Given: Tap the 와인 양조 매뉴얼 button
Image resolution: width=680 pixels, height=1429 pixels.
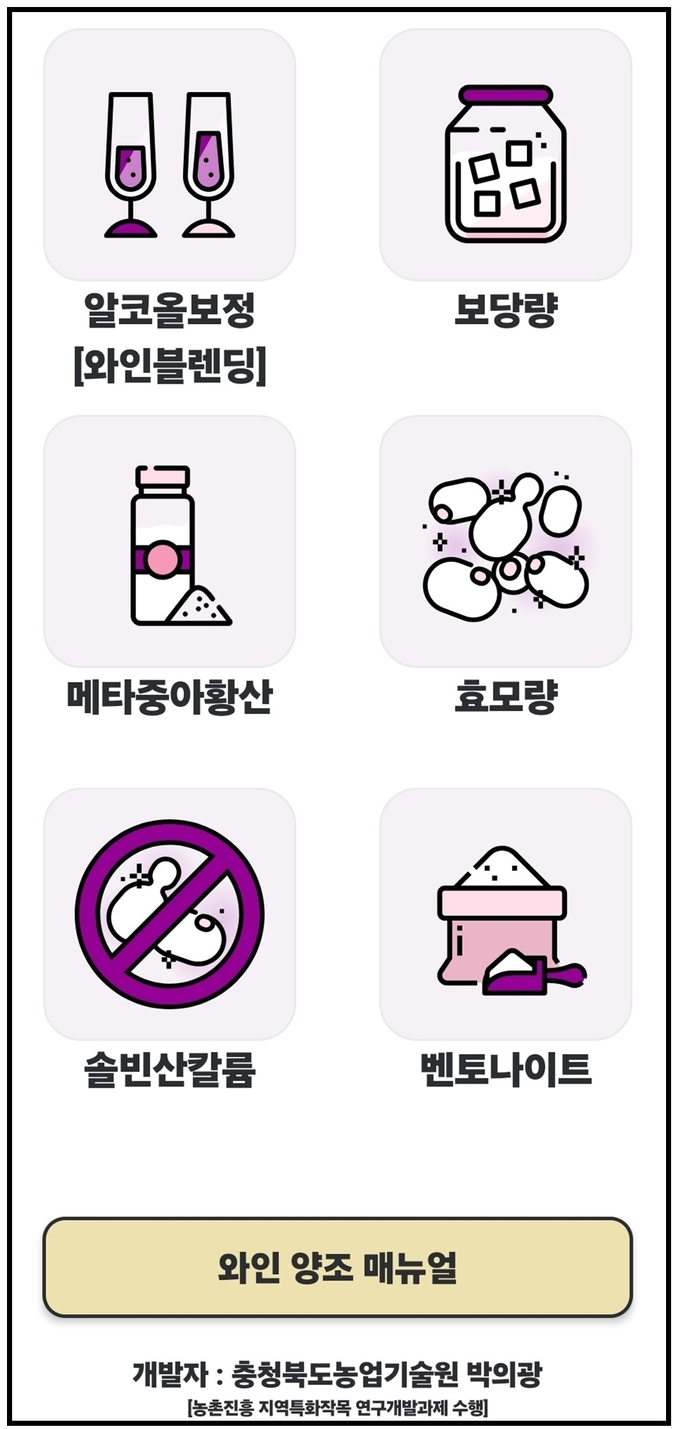Looking at the screenshot, I should [x=338, y=1267].
